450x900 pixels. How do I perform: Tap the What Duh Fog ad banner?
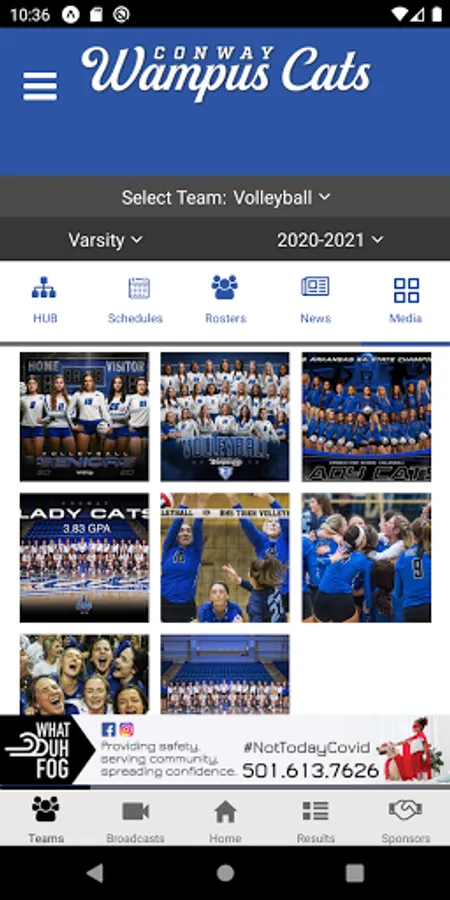[225, 750]
